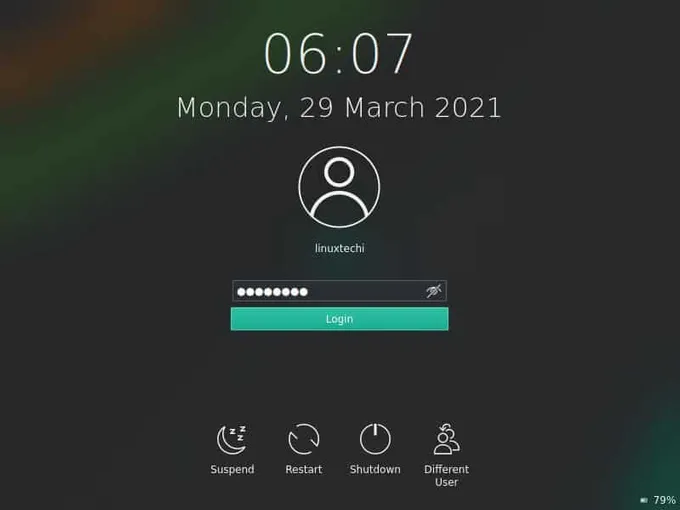This screenshot has width=680, height=510.
Task: Switch to a Different User
Action: (446, 440)
